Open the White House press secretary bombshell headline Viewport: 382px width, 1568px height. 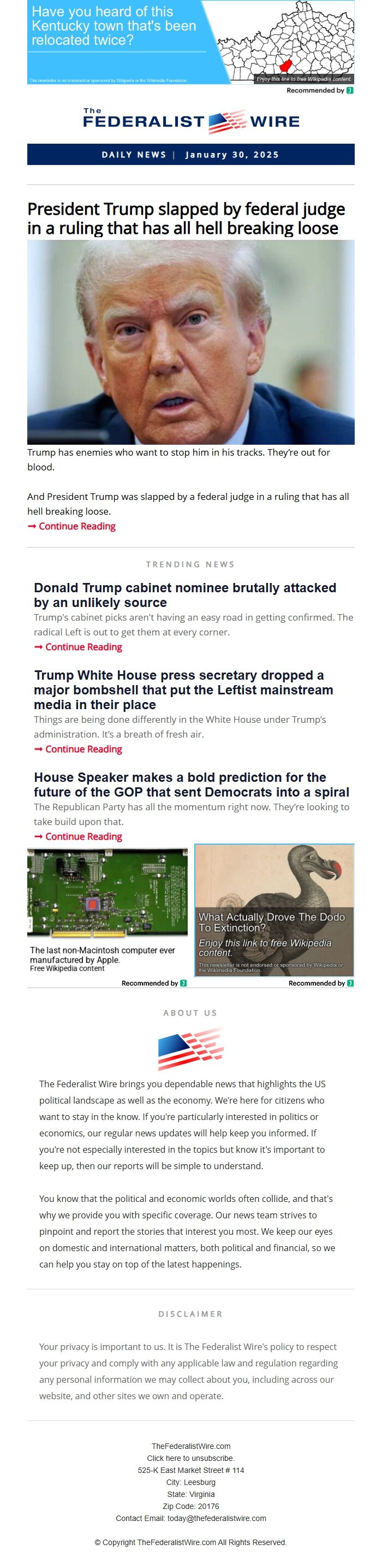183,689
